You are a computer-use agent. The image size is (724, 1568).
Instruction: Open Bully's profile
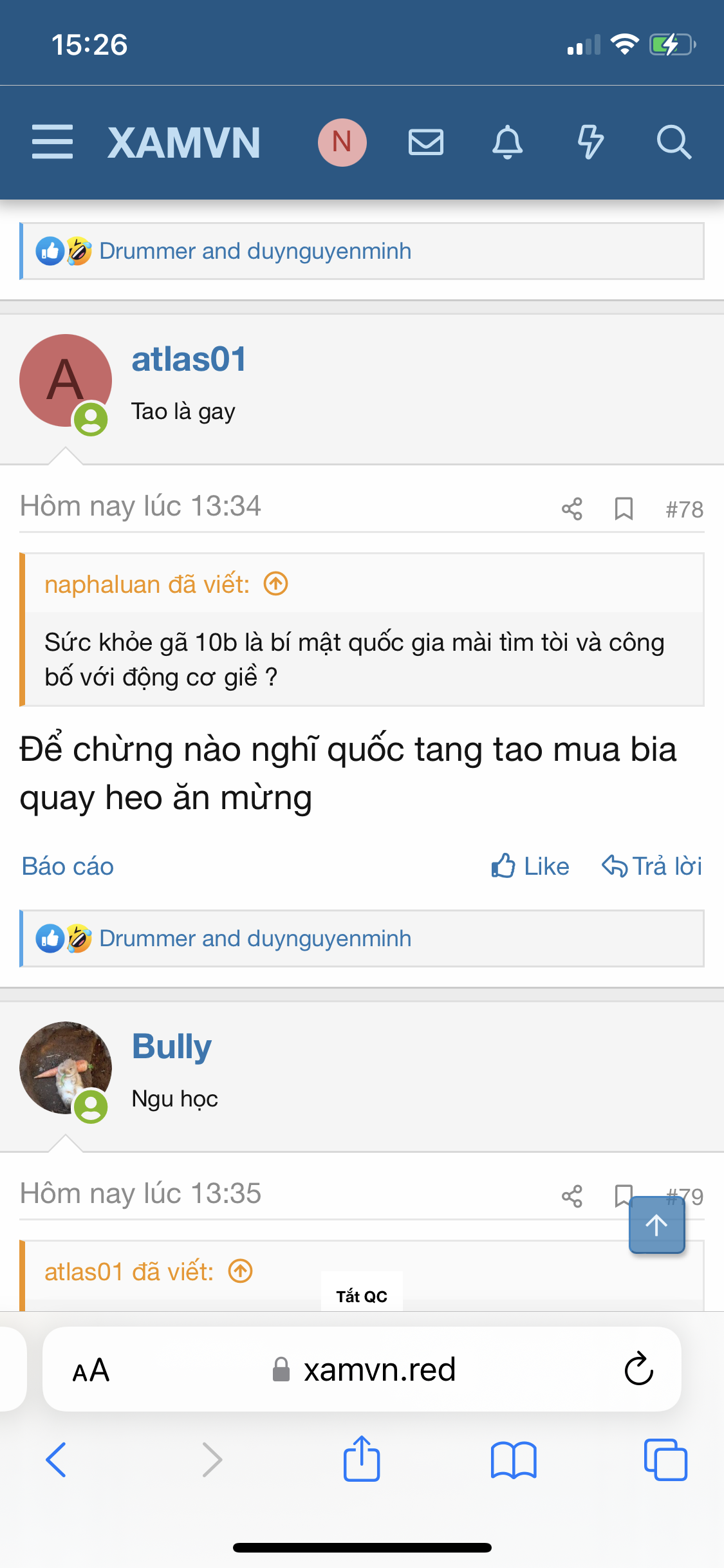[x=171, y=1047]
